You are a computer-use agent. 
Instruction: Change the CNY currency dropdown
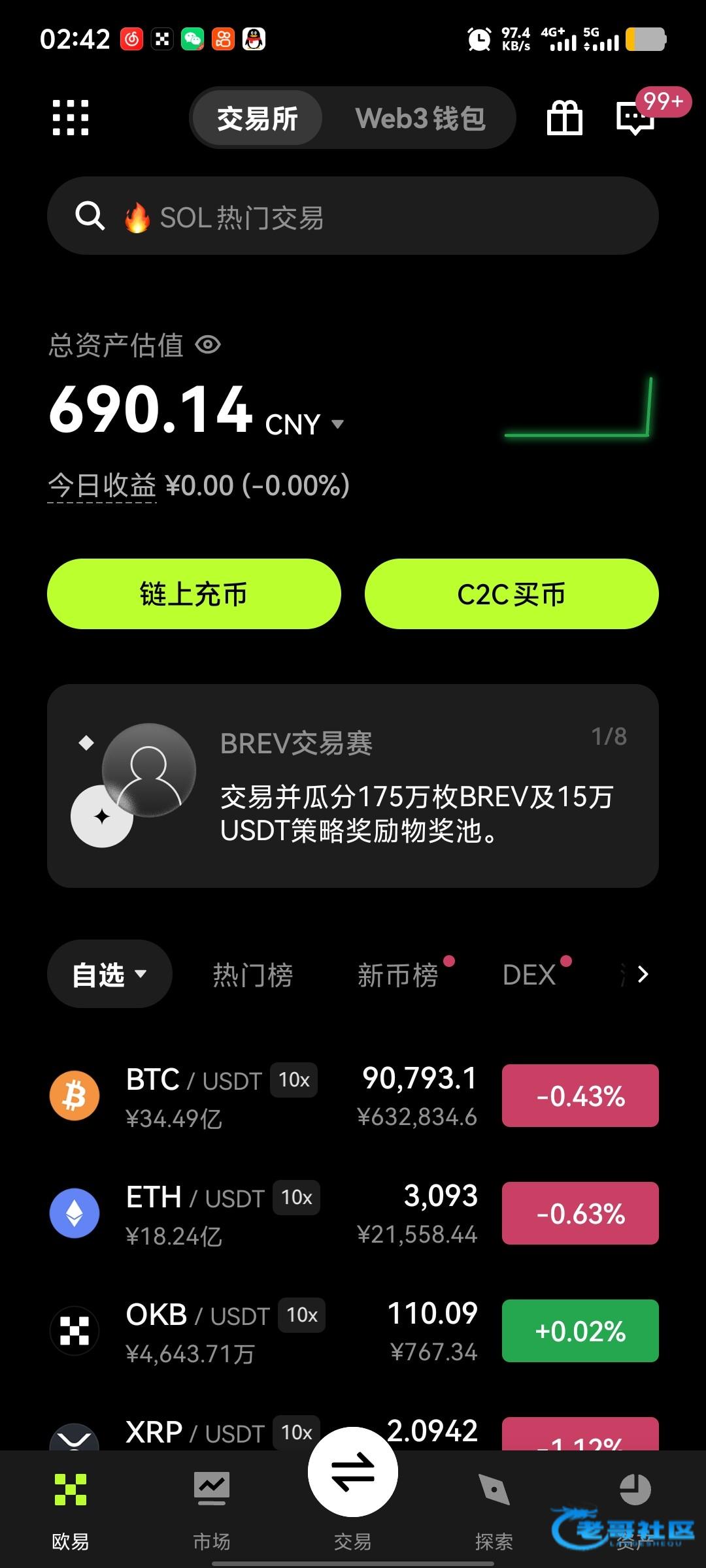[x=305, y=425]
